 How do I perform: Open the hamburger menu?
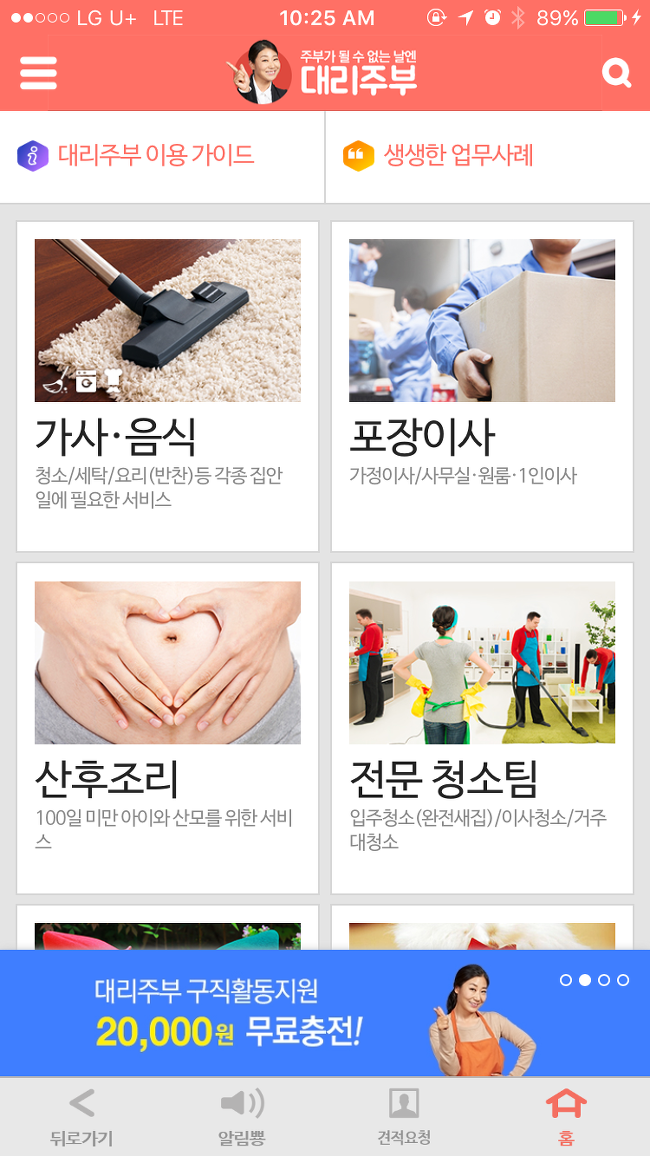pyautogui.click(x=38, y=73)
